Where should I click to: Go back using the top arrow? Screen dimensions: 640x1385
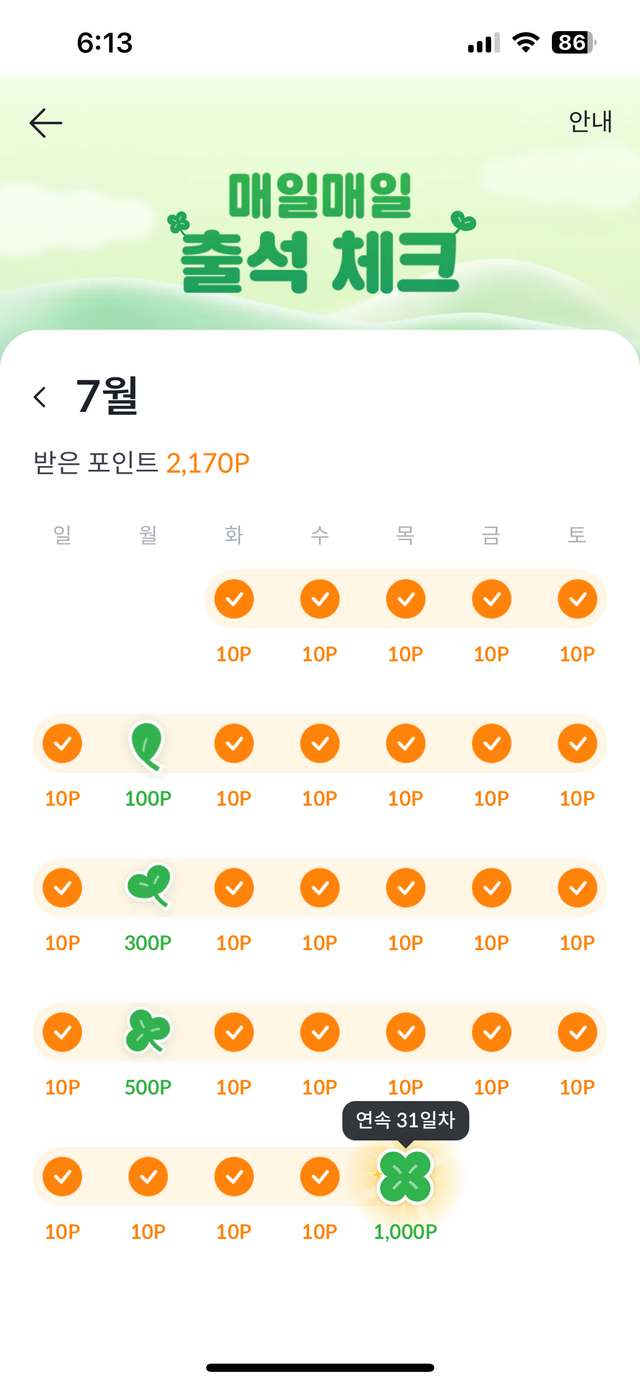46,123
